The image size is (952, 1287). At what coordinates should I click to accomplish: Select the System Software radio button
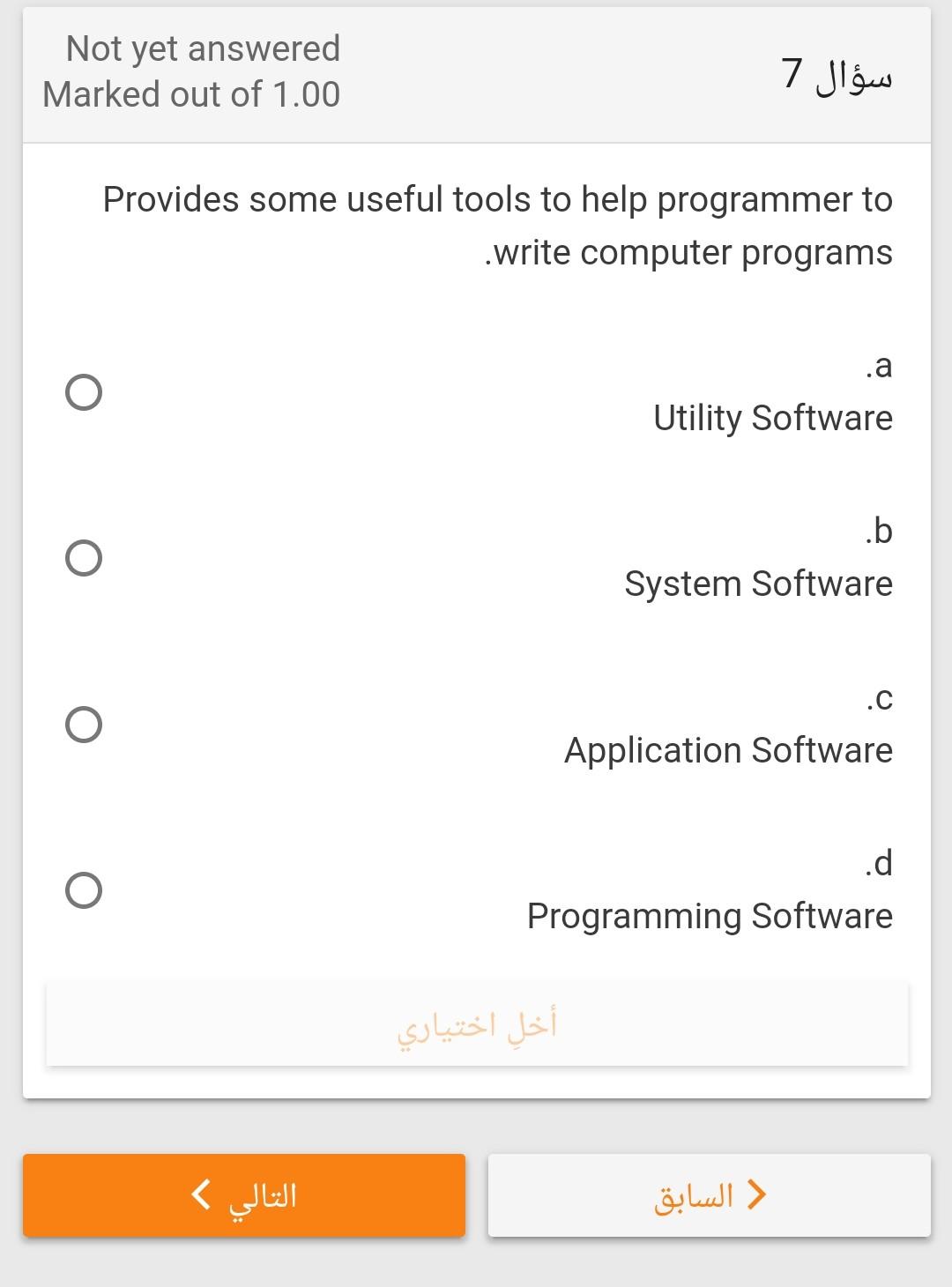coord(85,556)
